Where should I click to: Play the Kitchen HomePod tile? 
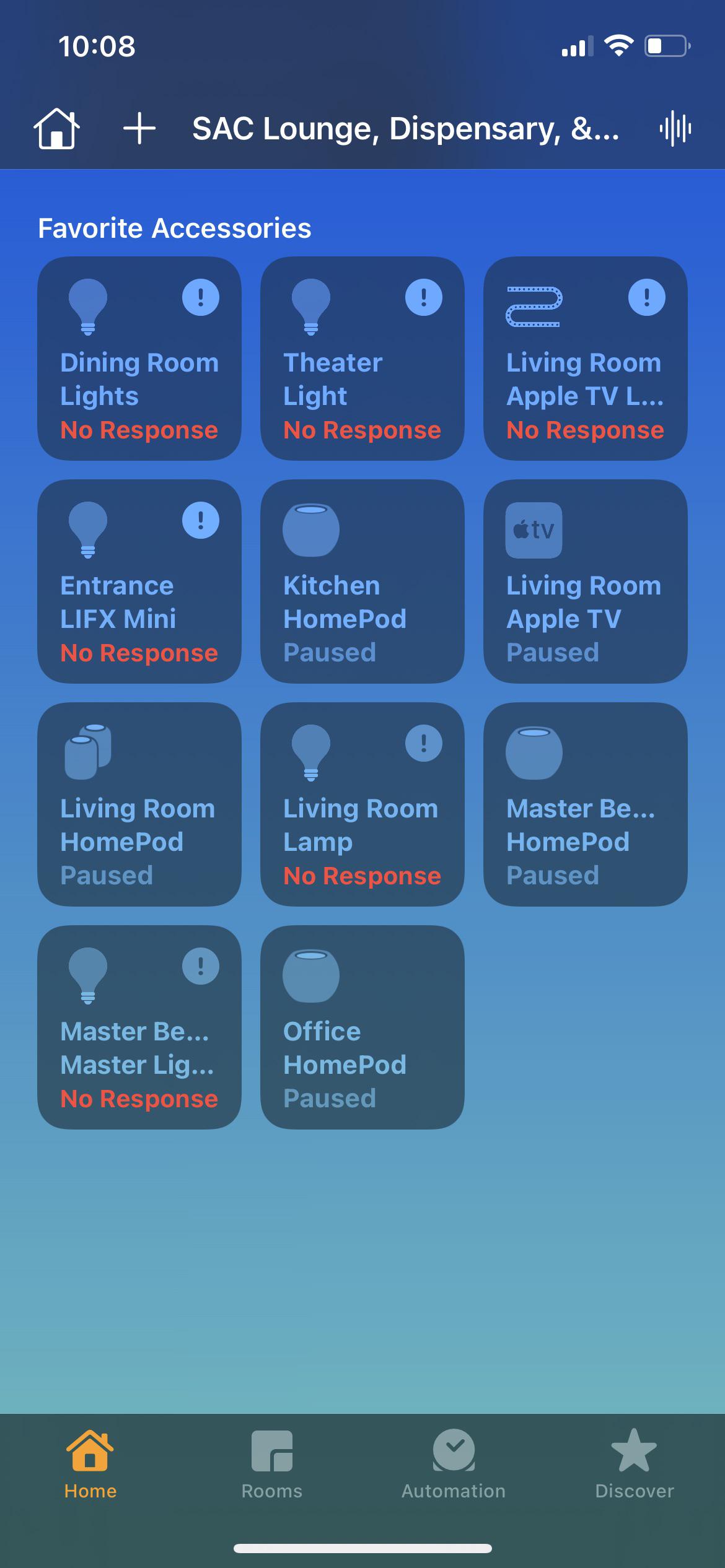(362, 581)
